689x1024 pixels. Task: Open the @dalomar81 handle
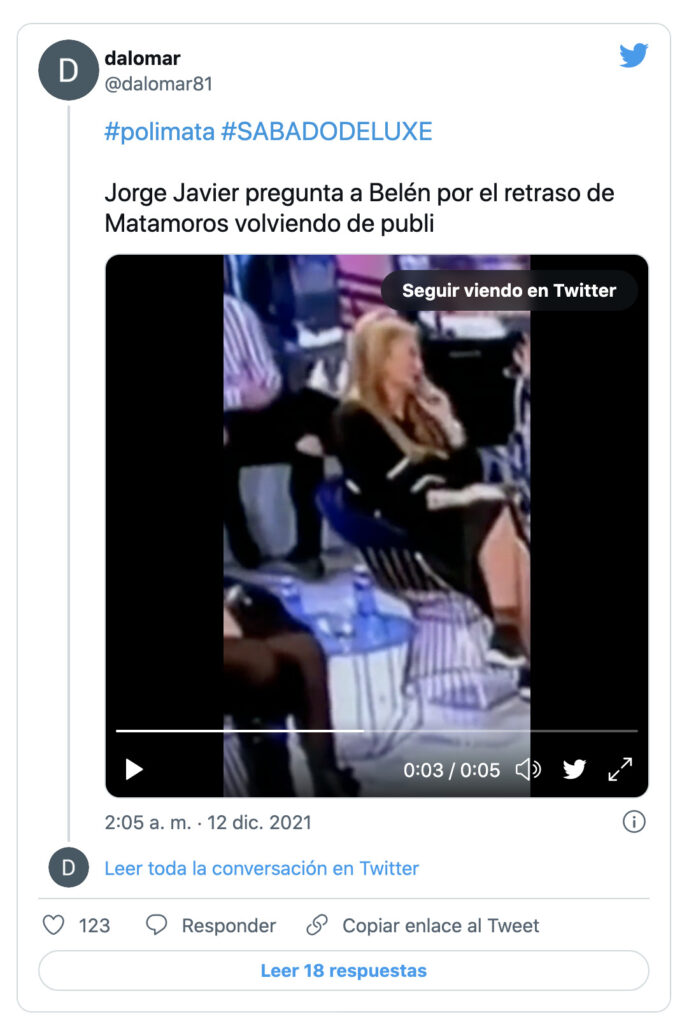coord(158,84)
